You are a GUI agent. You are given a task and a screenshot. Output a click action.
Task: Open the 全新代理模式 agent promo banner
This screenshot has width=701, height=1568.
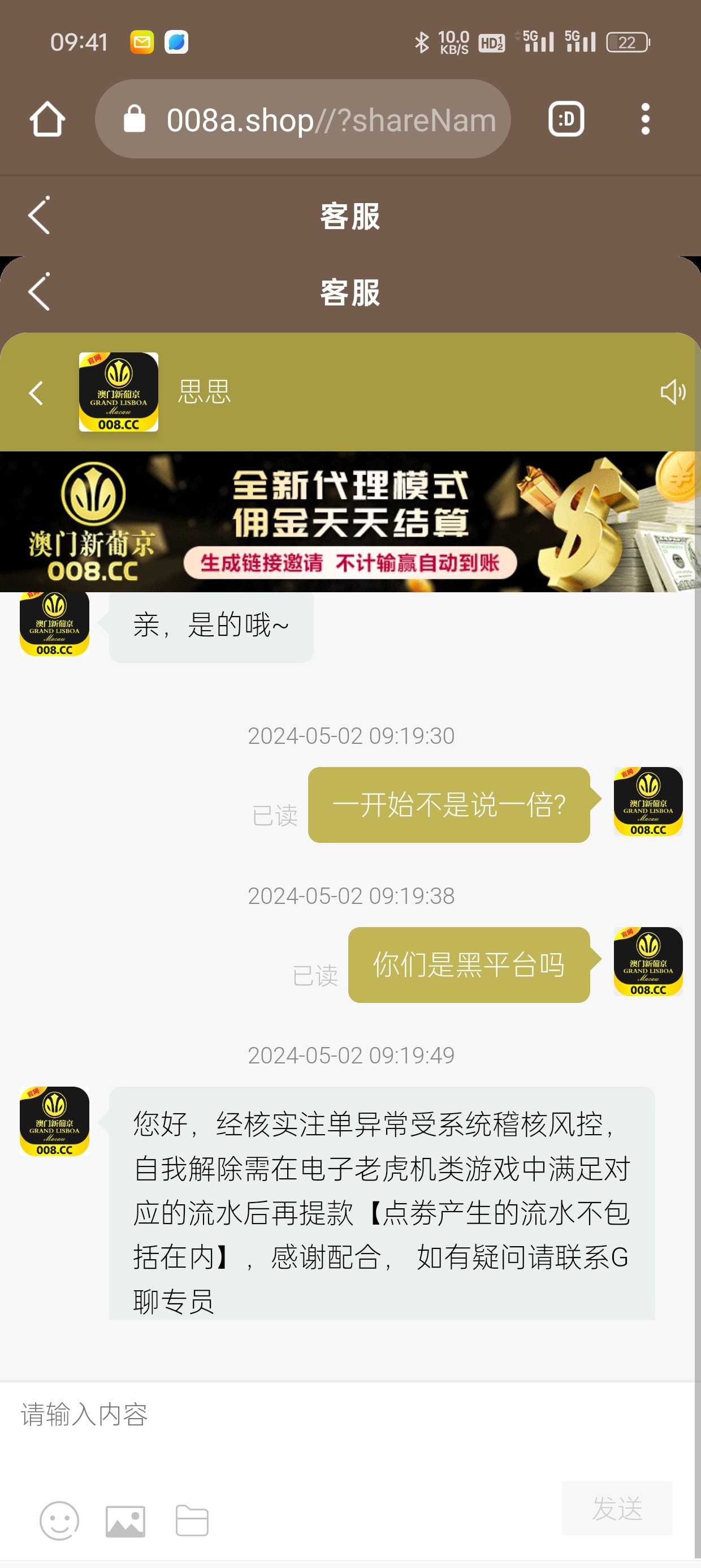pos(350,522)
